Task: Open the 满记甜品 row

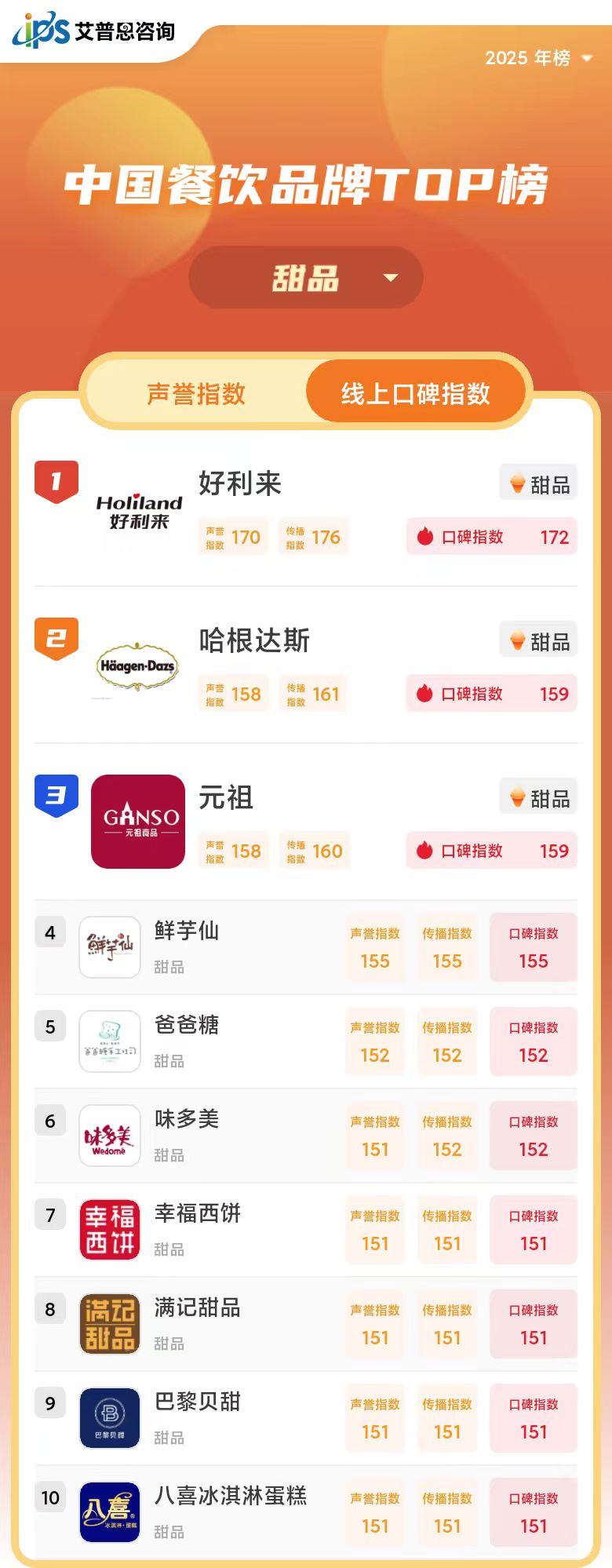Action: pyautogui.click(x=198, y=1308)
